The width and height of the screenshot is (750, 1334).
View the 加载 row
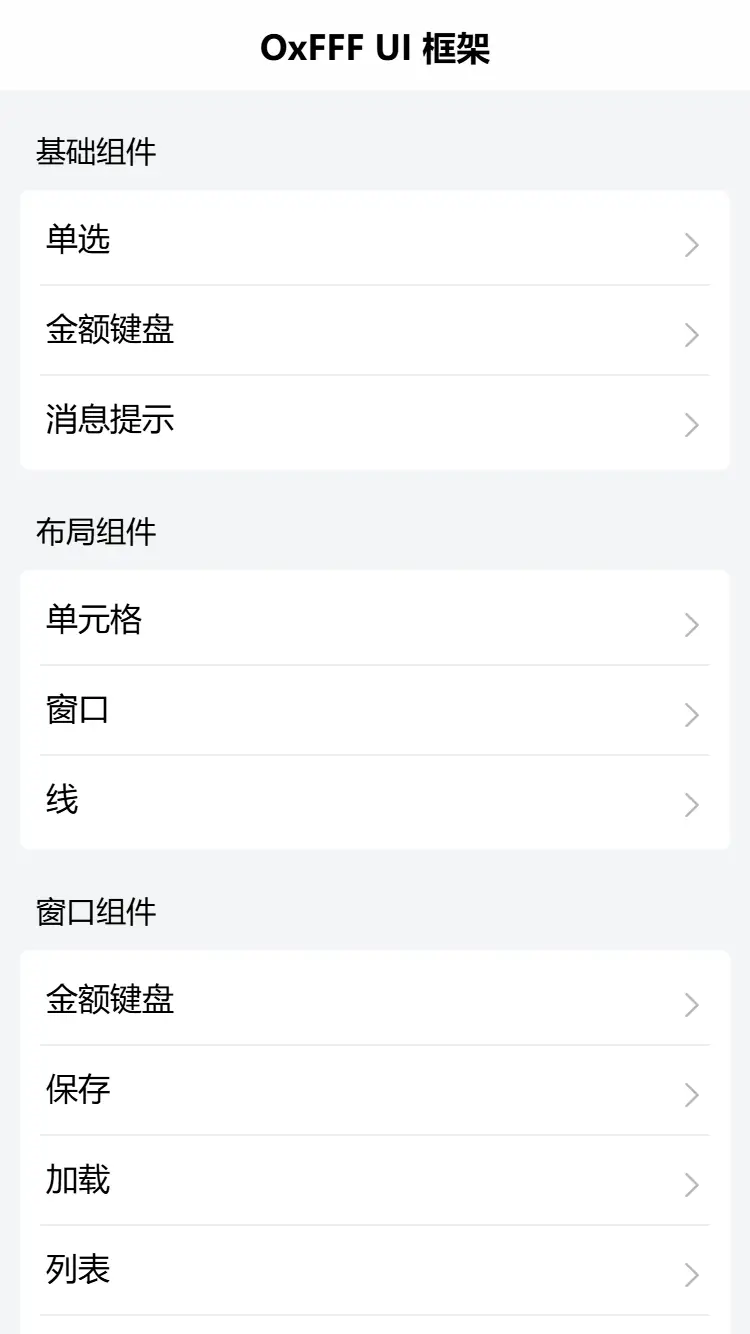[x=375, y=1180]
